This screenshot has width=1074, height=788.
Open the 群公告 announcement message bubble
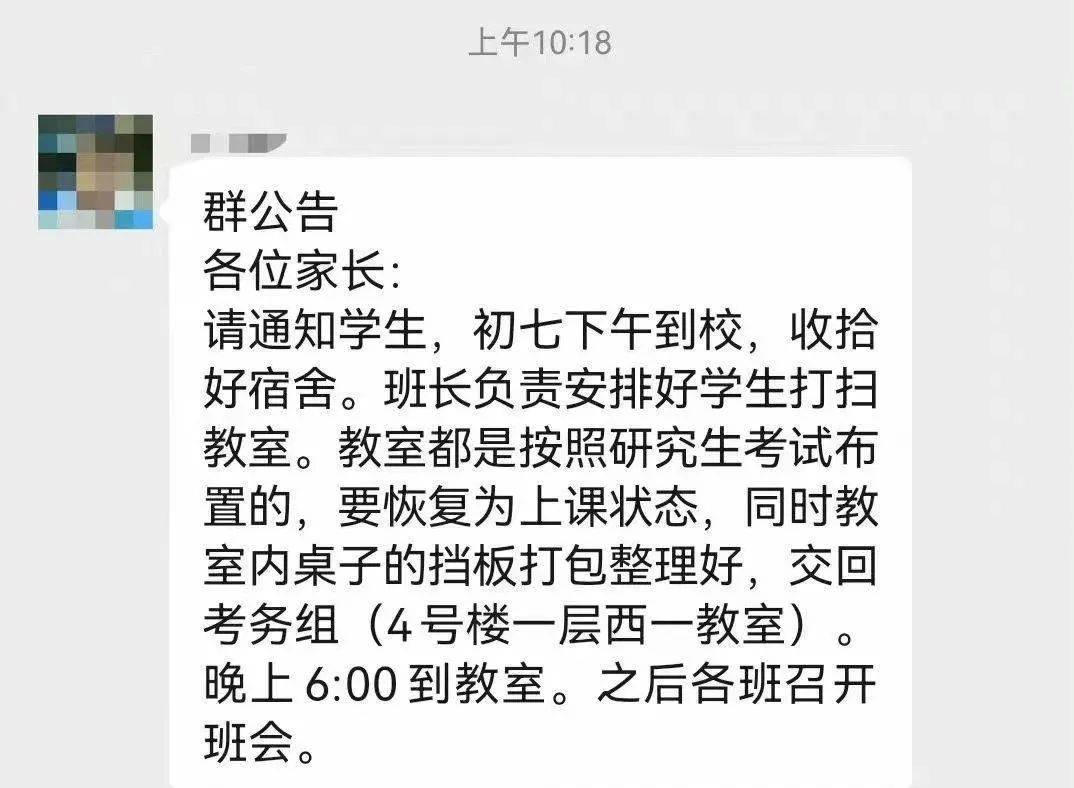pos(540,470)
